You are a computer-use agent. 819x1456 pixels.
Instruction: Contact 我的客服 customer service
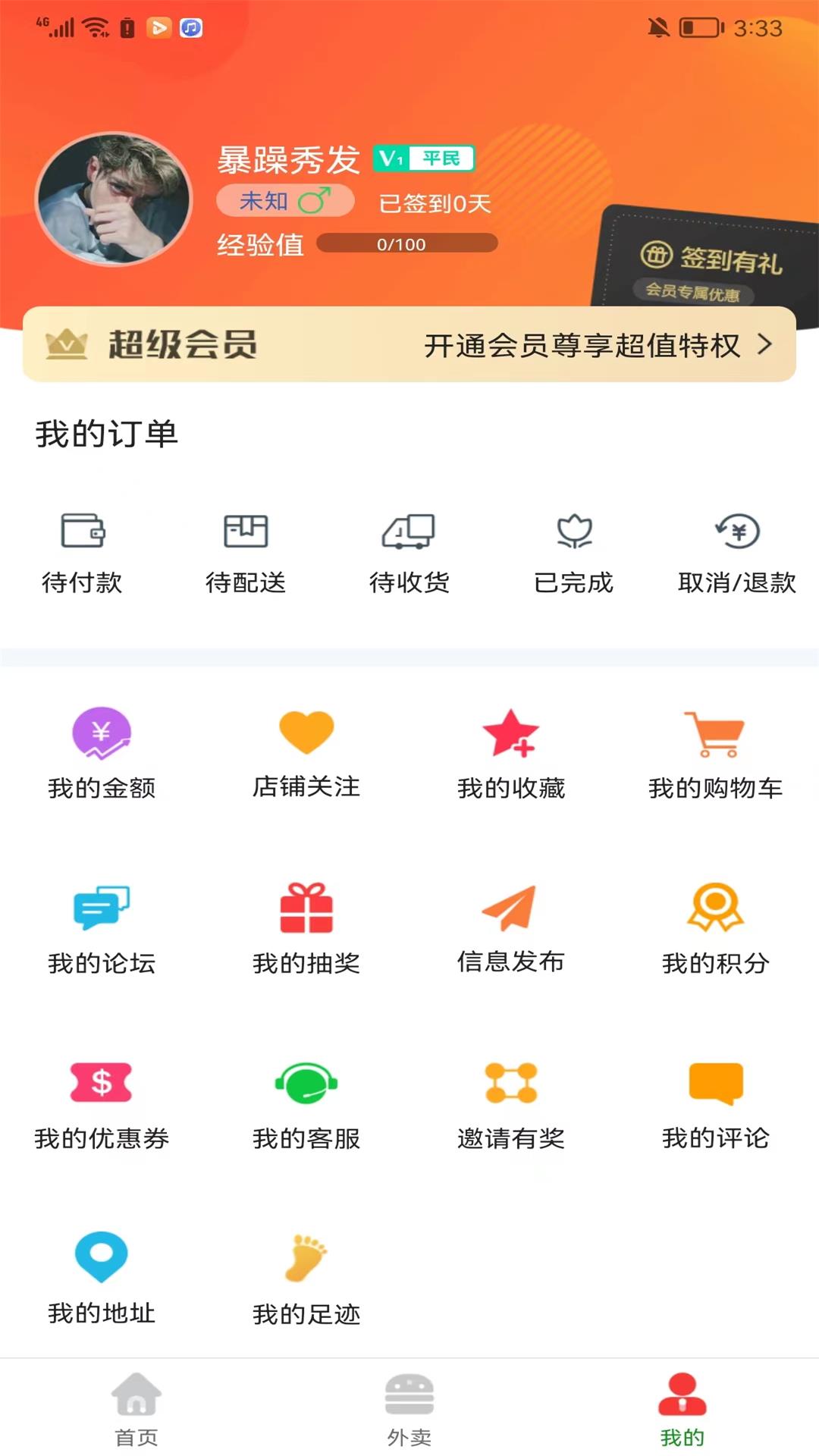(306, 1103)
